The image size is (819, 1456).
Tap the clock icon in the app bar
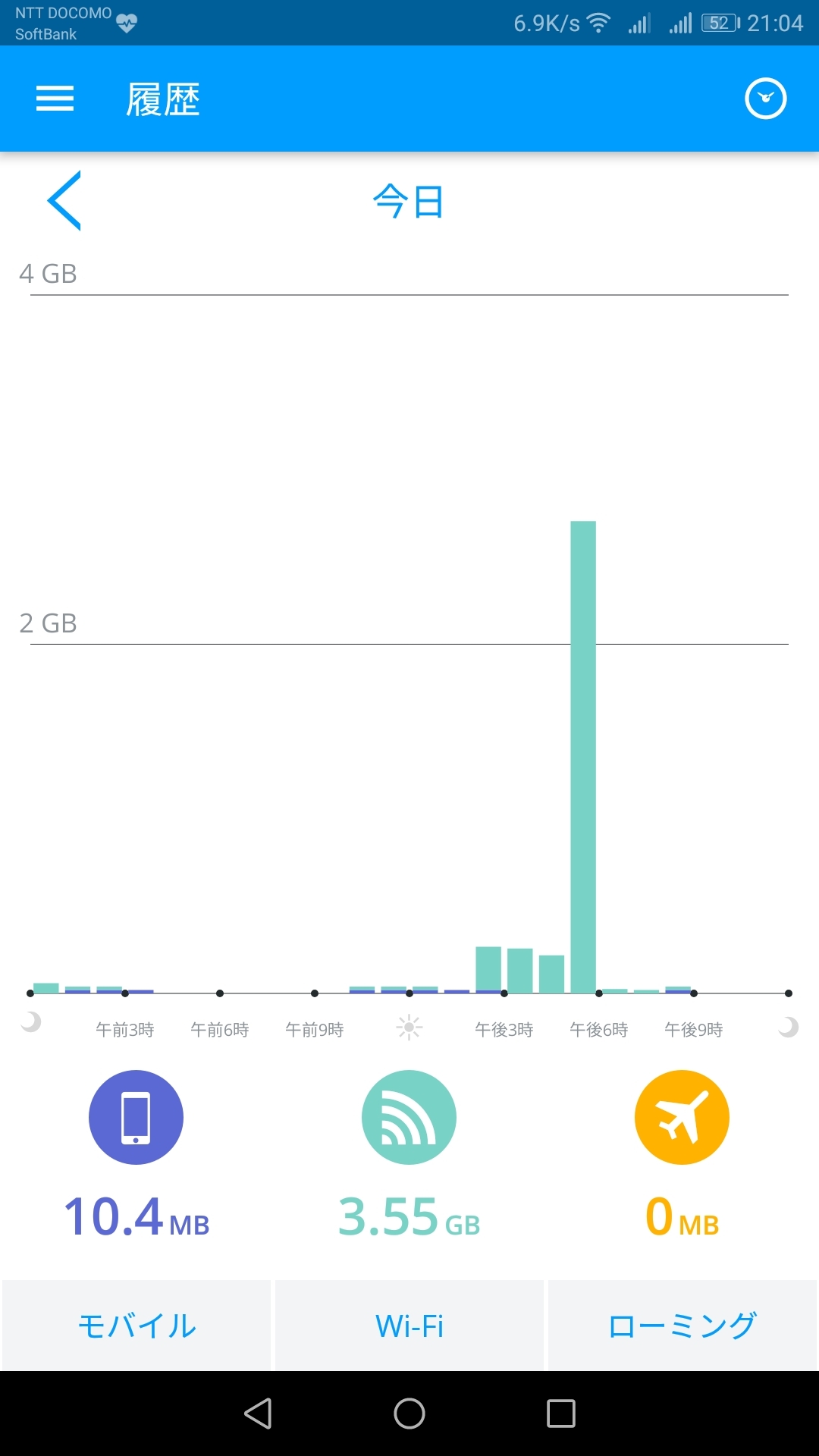[x=765, y=99]
